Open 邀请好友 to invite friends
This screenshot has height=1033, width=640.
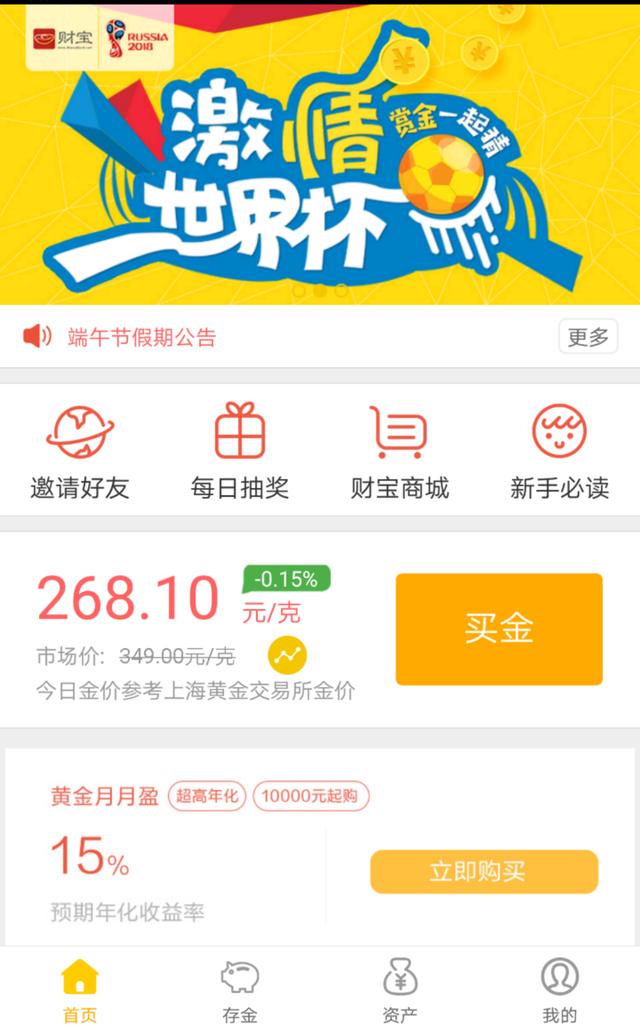(80, 452)
